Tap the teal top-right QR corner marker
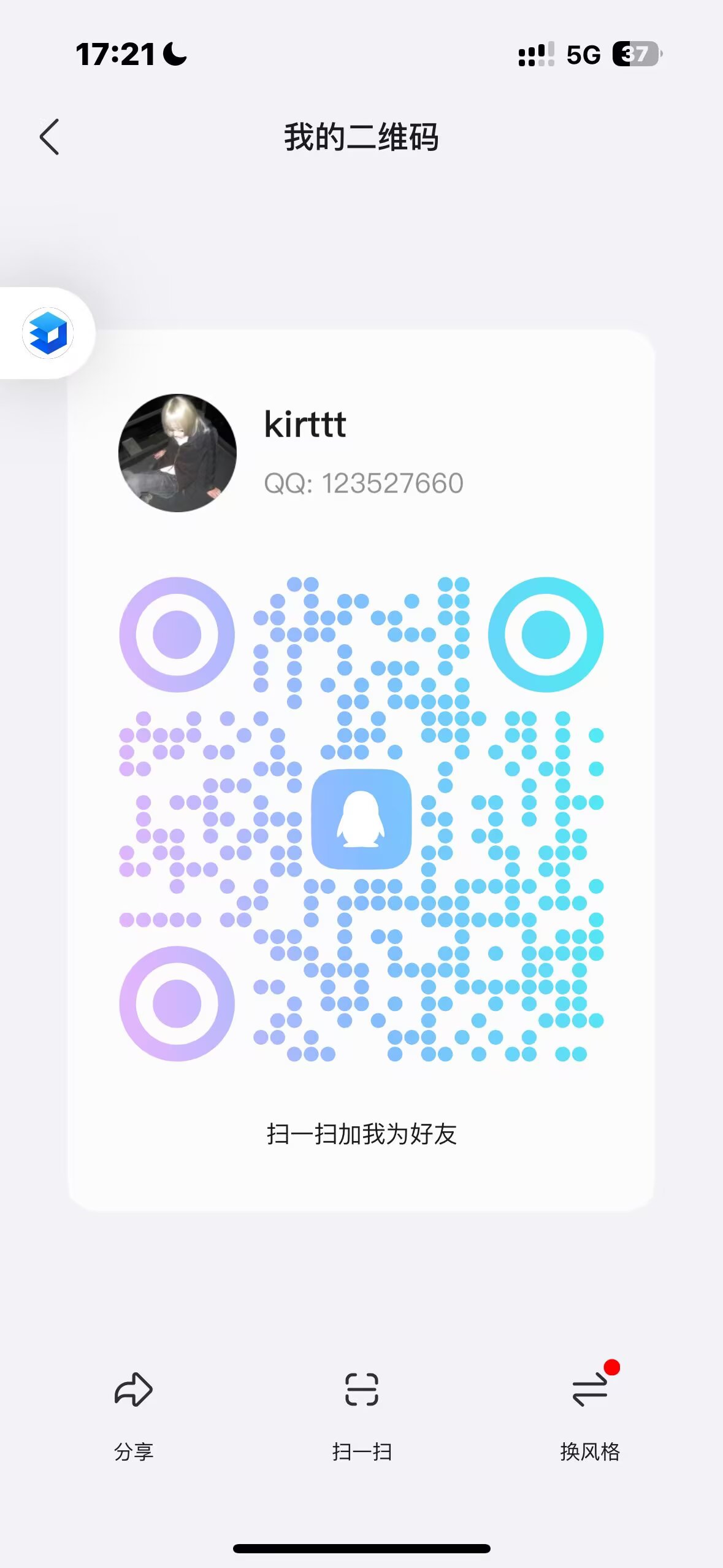 point(546,635)
